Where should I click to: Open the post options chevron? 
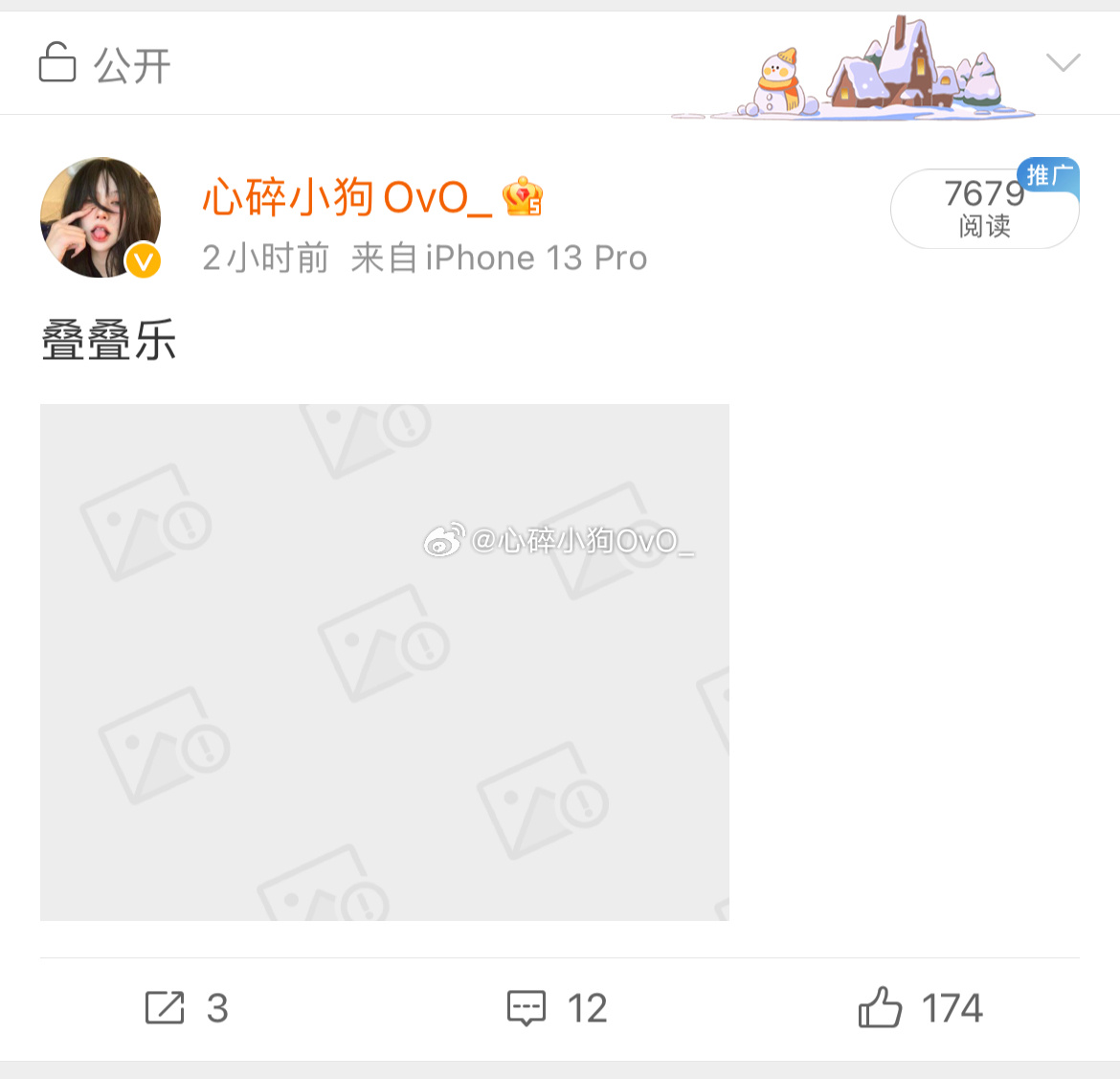click(x=1063, y=64)
